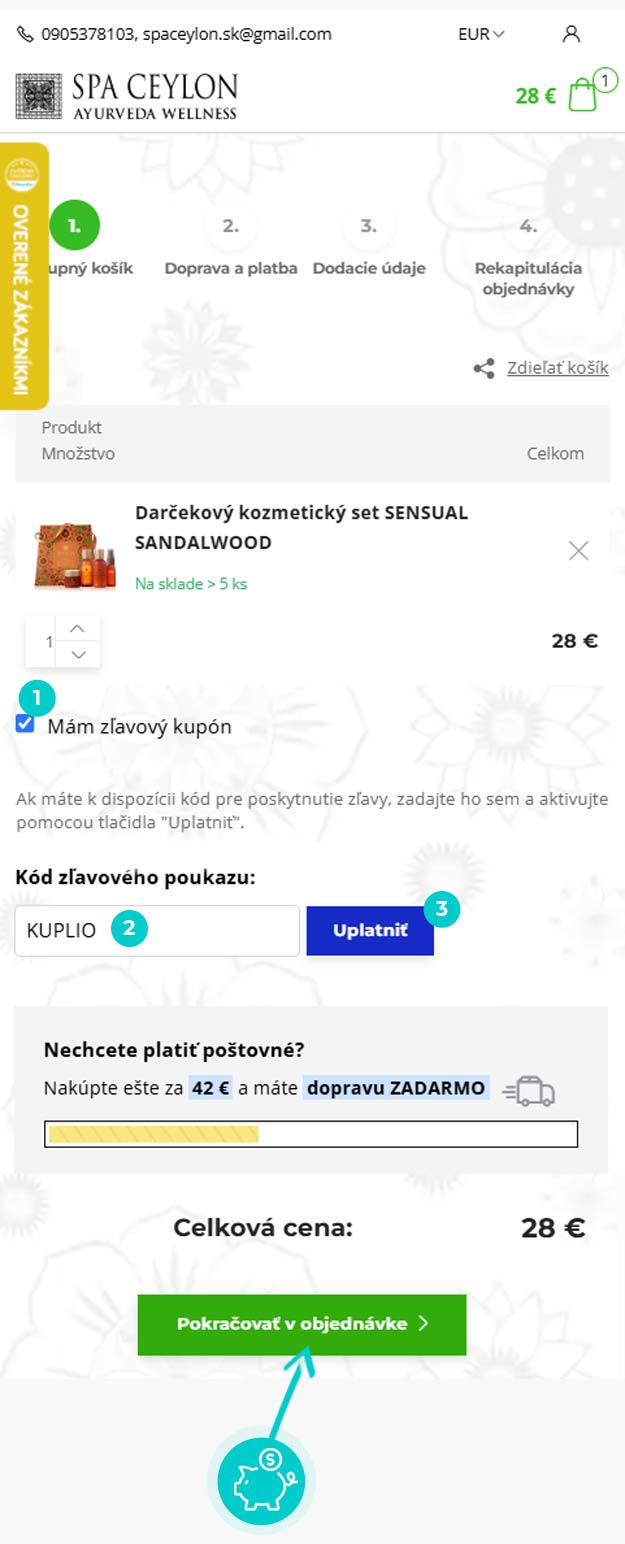
Task: Increase the product quantity by one
Action: 79,628
